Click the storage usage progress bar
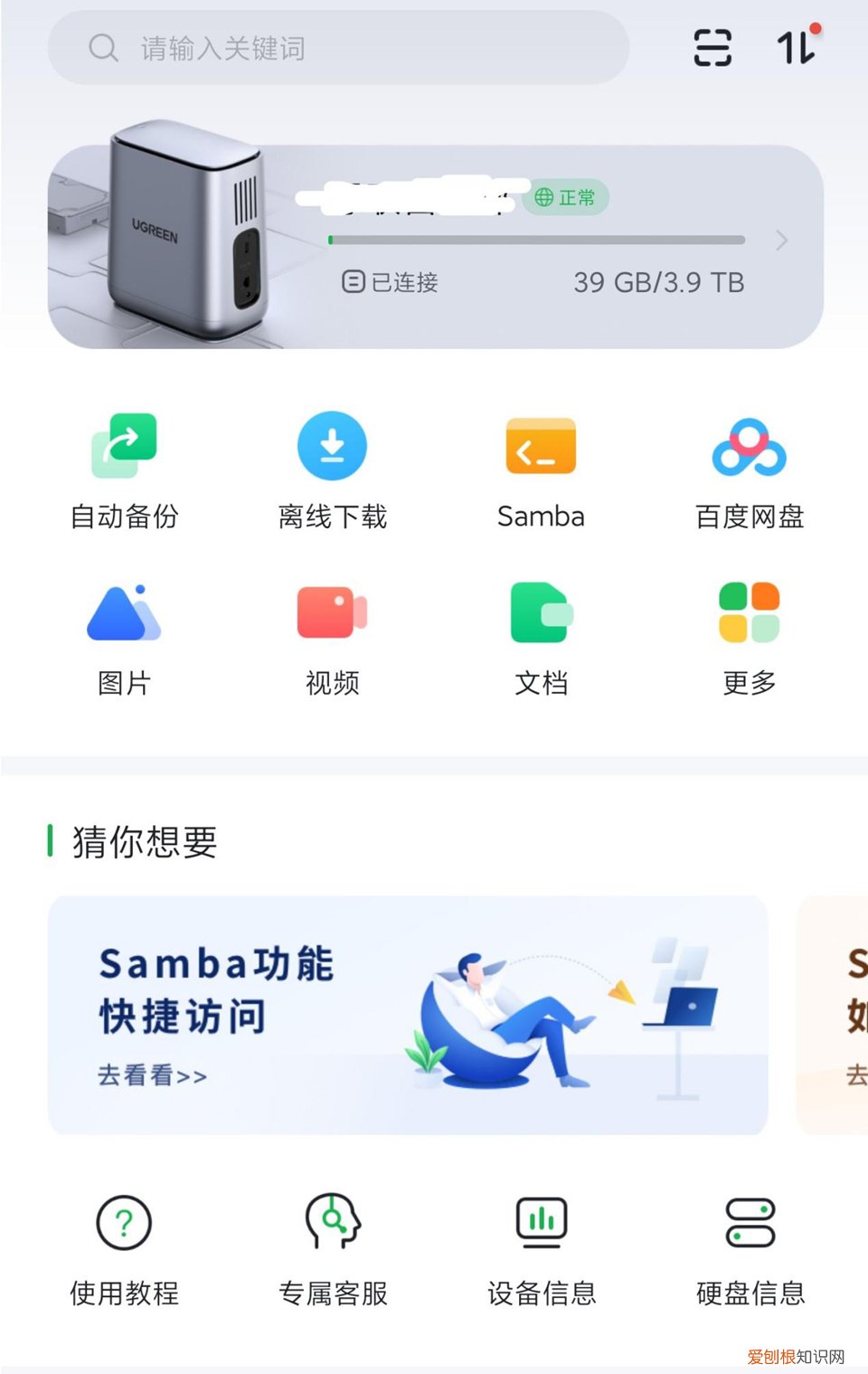 coord(537,238)
